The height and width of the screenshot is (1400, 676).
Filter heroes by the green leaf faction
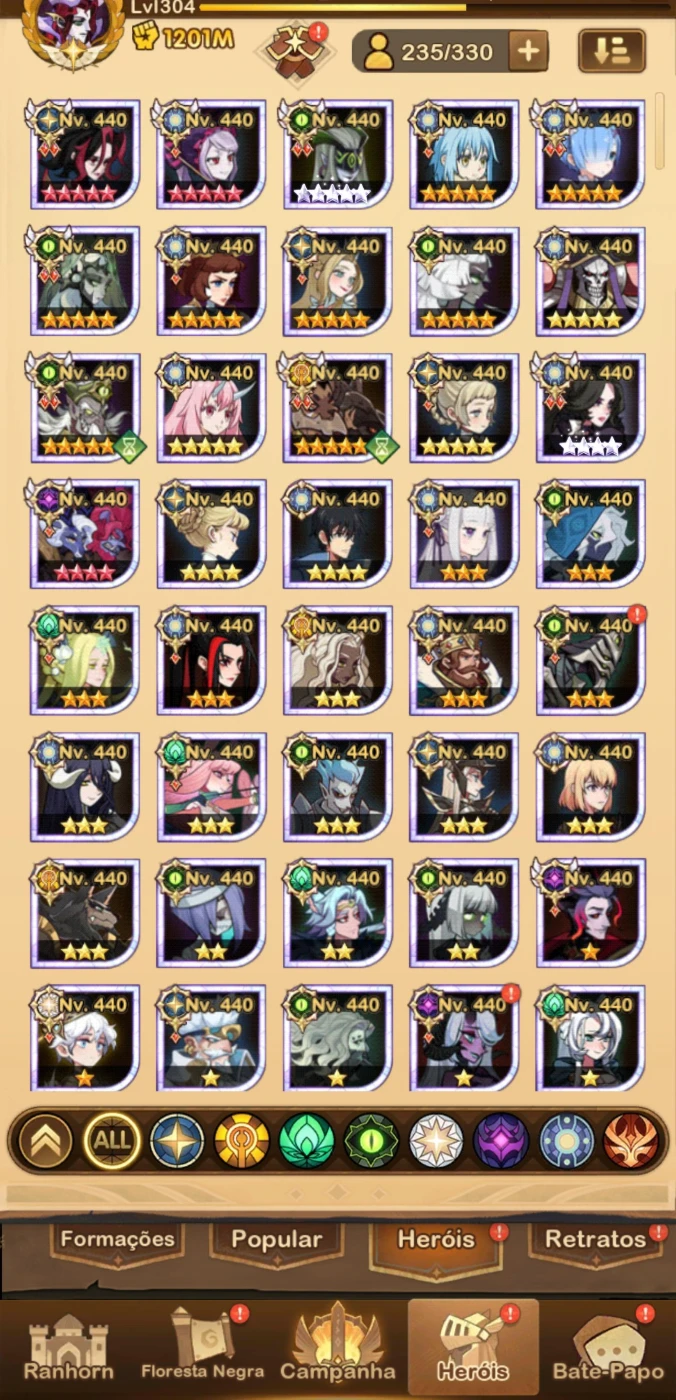[x=306, y=1140]
